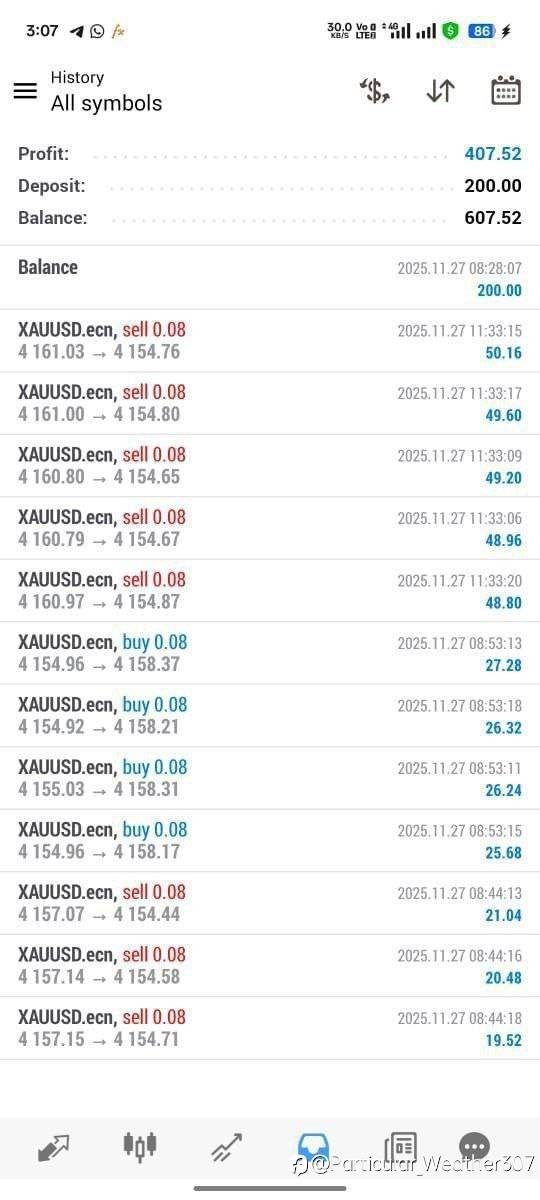Screen dimensions: 540x1200
Task: Expand the Balance 200.00 deposit entry
Action: 270,278
